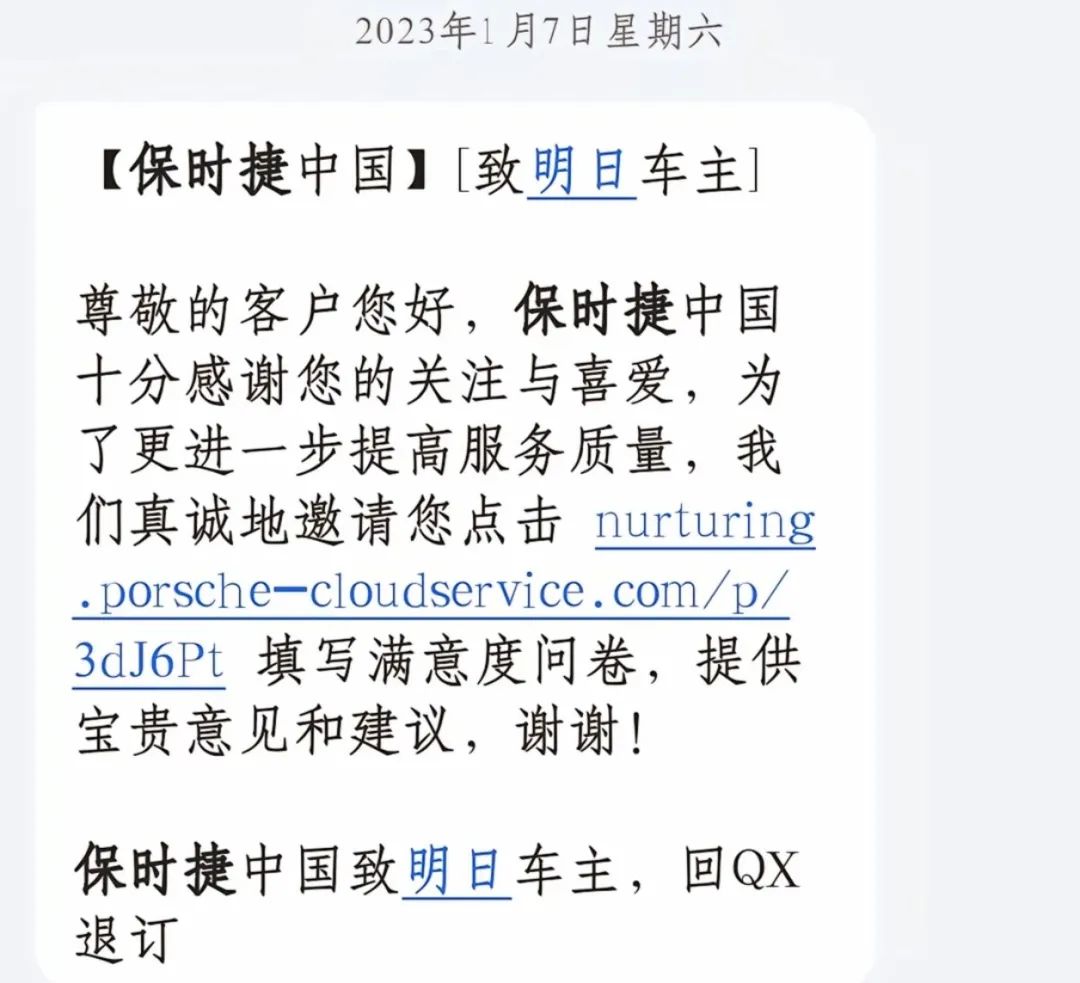Viewport: 1080px width, 983px height.
Task: Open the nurturing.porsche-cloudservice.com survey link
Action: [430, 594]
